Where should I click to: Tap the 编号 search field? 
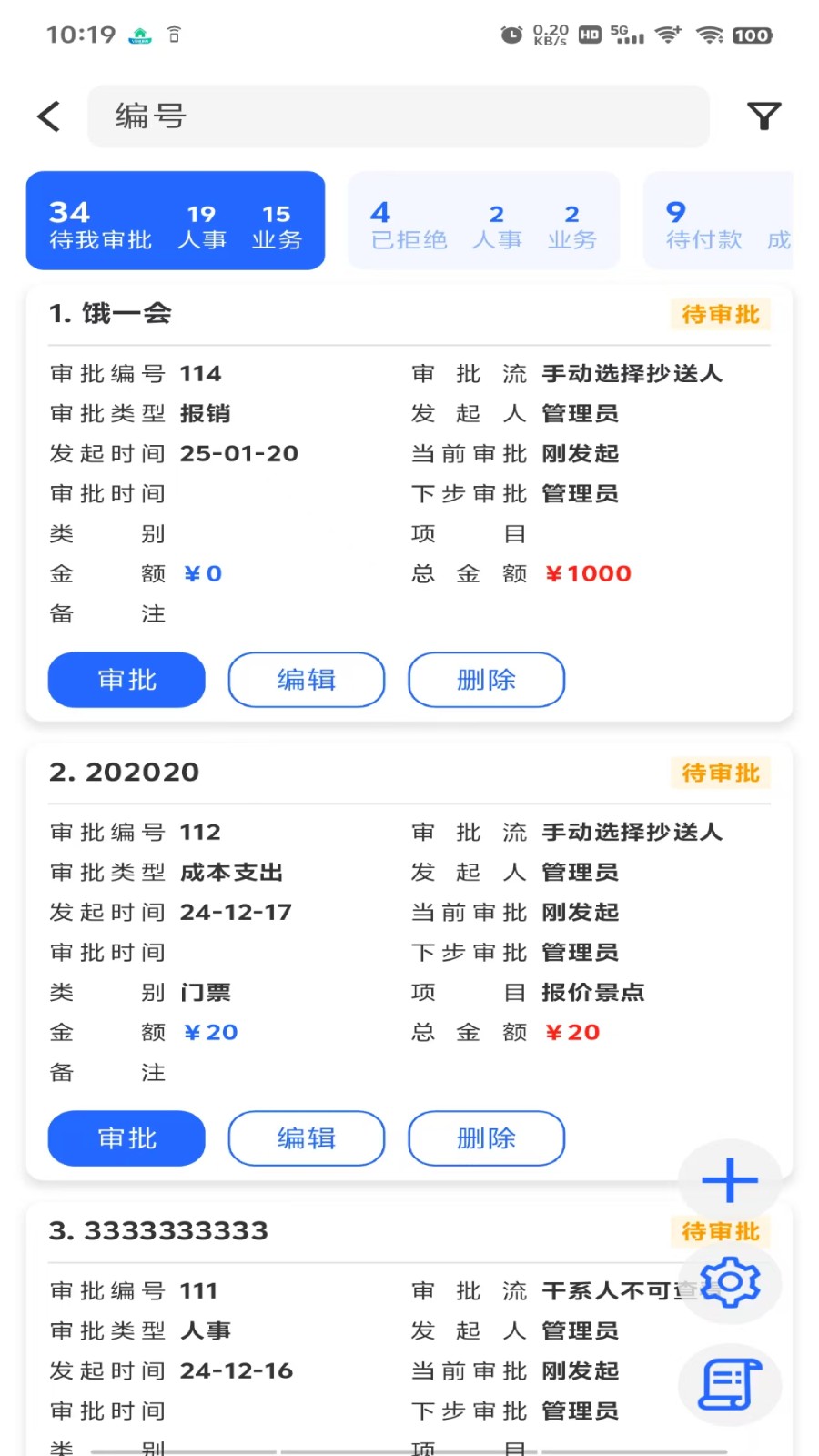click(398, 116)
